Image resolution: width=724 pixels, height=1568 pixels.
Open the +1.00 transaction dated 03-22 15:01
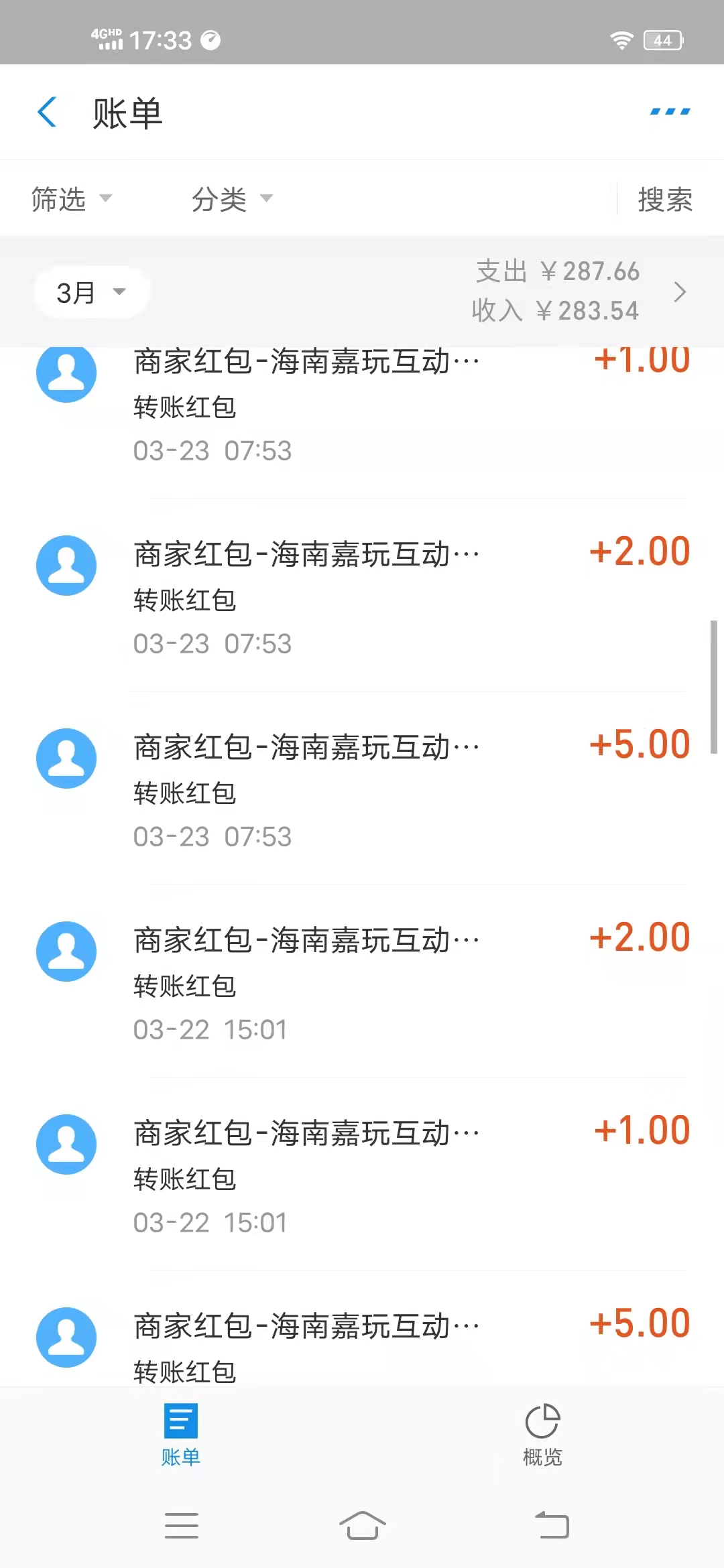(x=362, y=1174)
